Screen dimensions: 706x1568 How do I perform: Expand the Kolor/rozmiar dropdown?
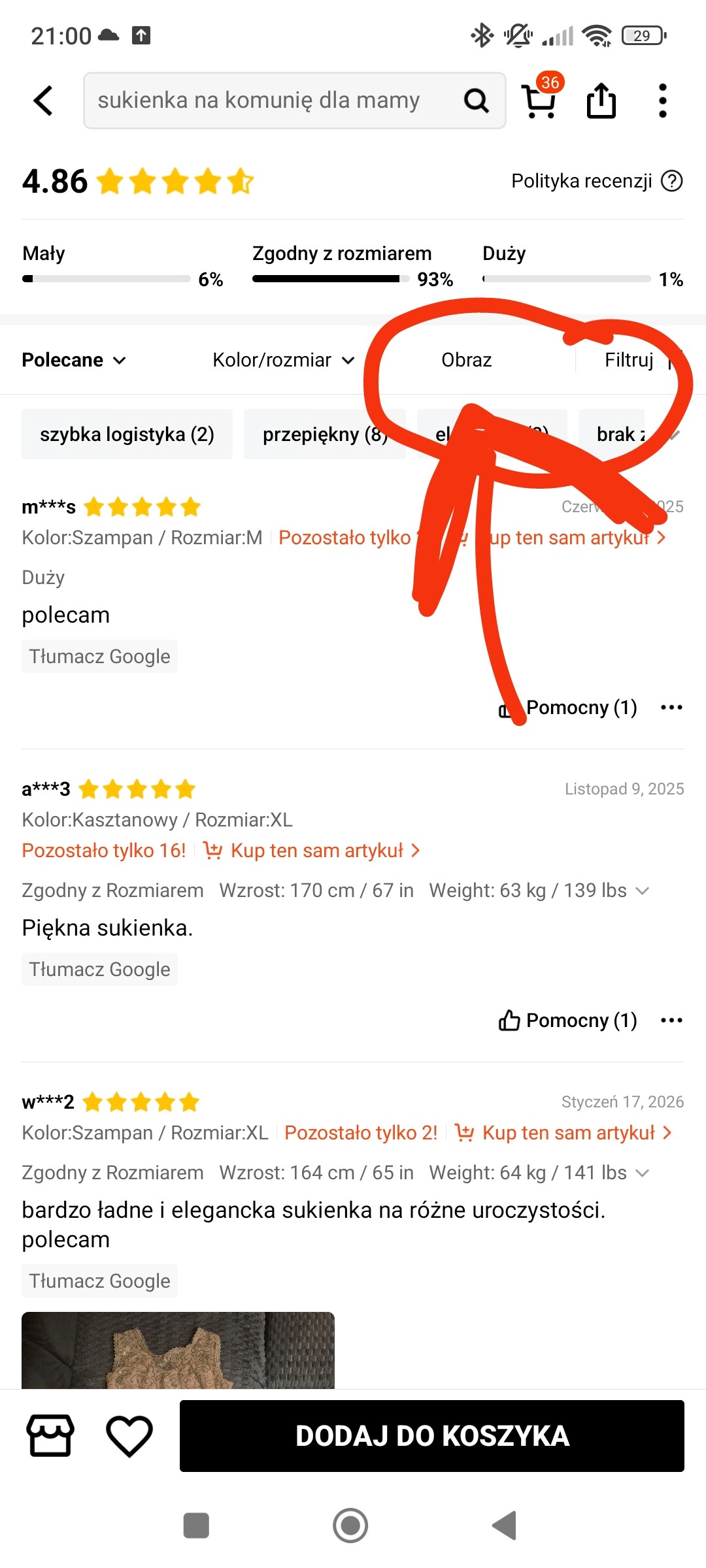pos(283,360)
